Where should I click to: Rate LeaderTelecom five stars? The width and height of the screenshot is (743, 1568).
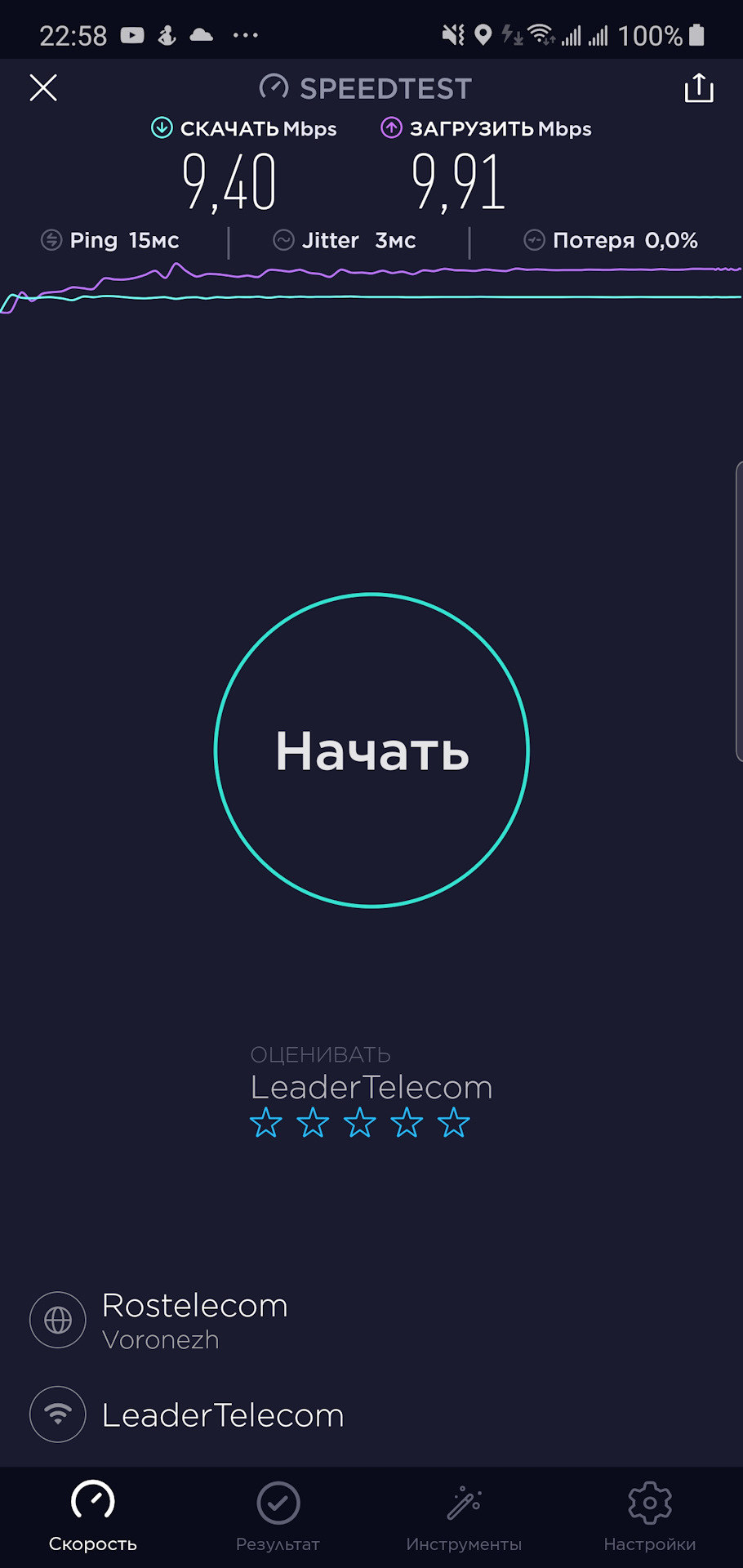454,1124
